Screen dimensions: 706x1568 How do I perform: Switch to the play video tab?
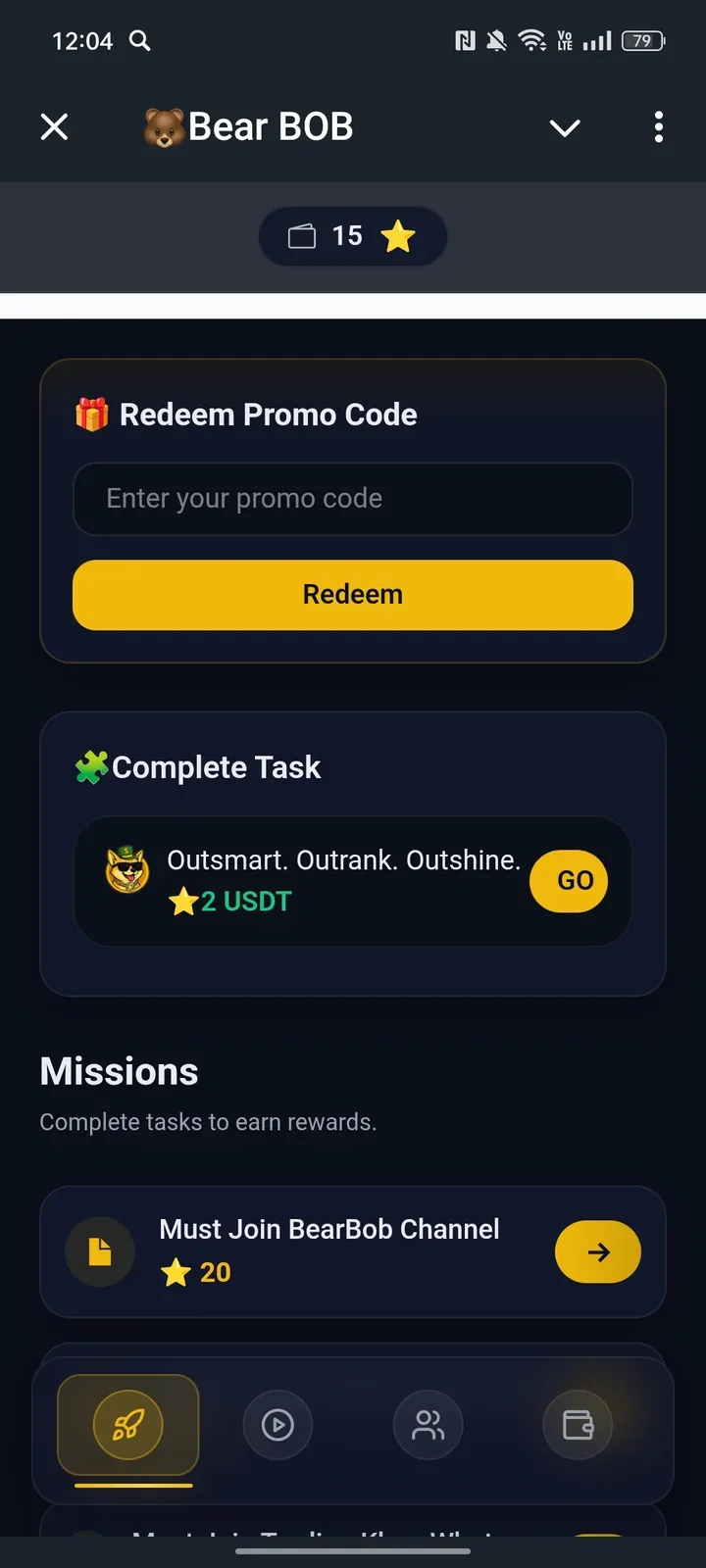[277, 1424]
